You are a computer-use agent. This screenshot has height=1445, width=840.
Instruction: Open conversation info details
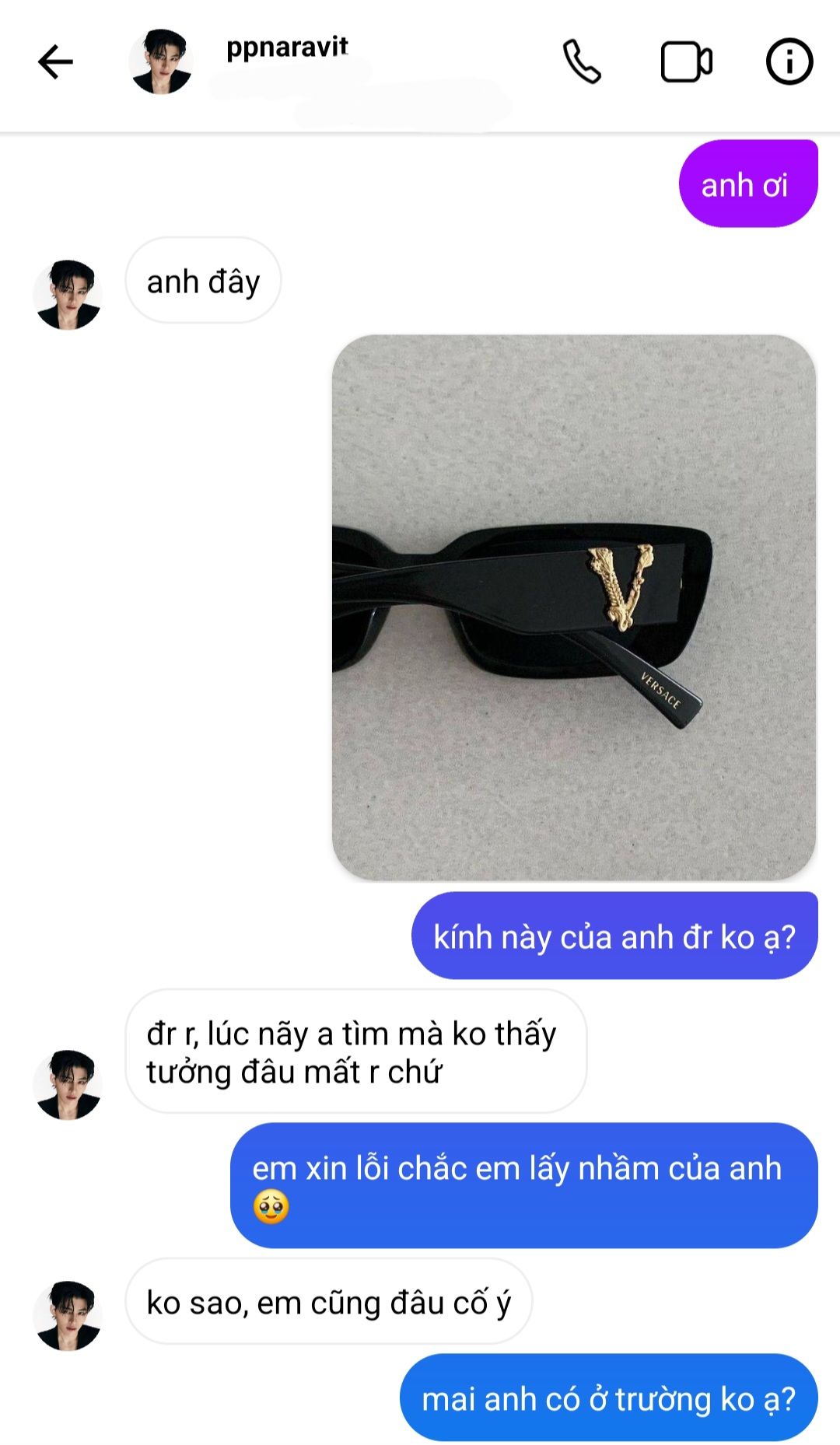click(x=789, y=62)
